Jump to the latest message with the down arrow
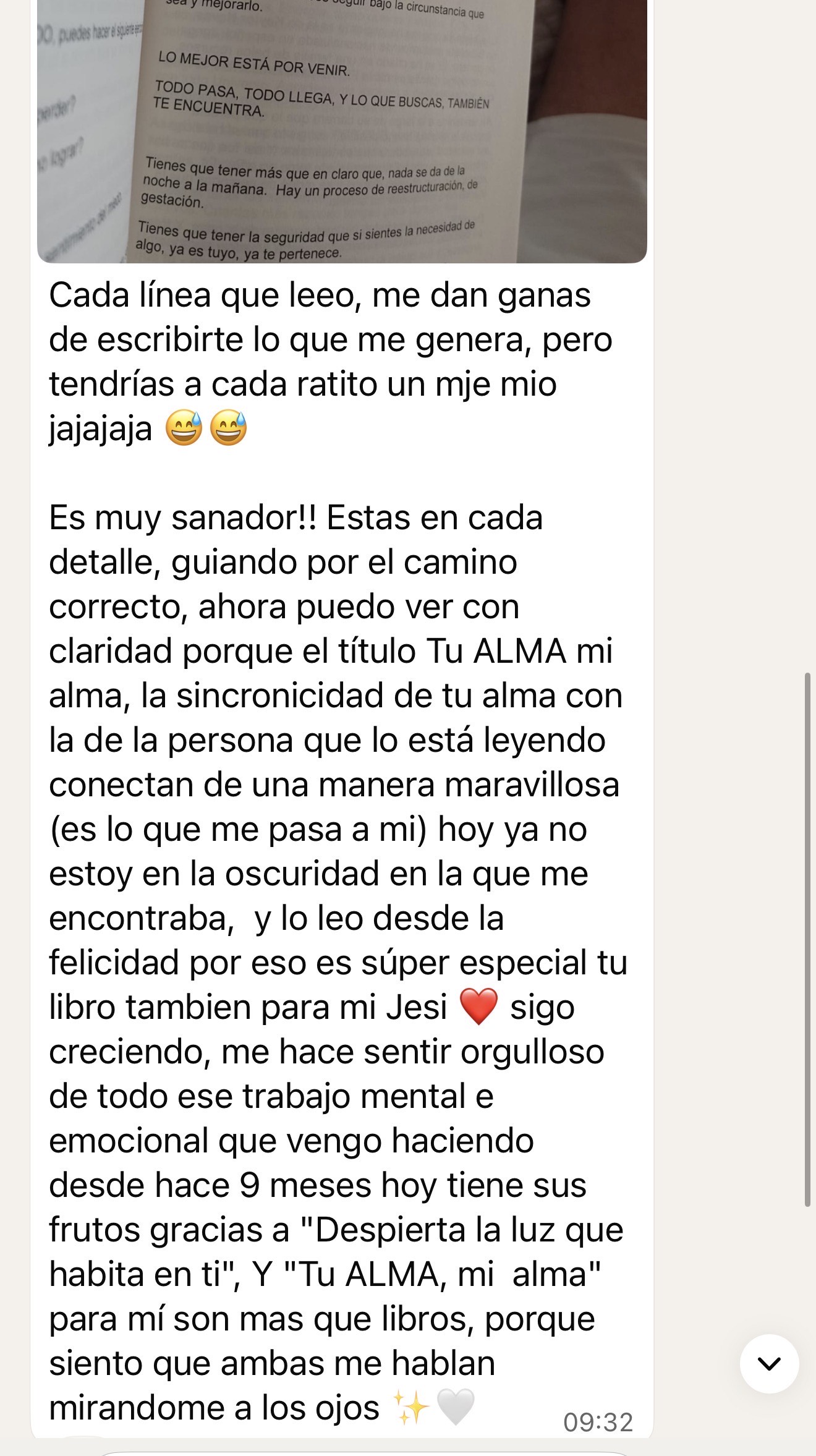The width and height of the screenshot is (816, 1456). tap(769, 1363)
